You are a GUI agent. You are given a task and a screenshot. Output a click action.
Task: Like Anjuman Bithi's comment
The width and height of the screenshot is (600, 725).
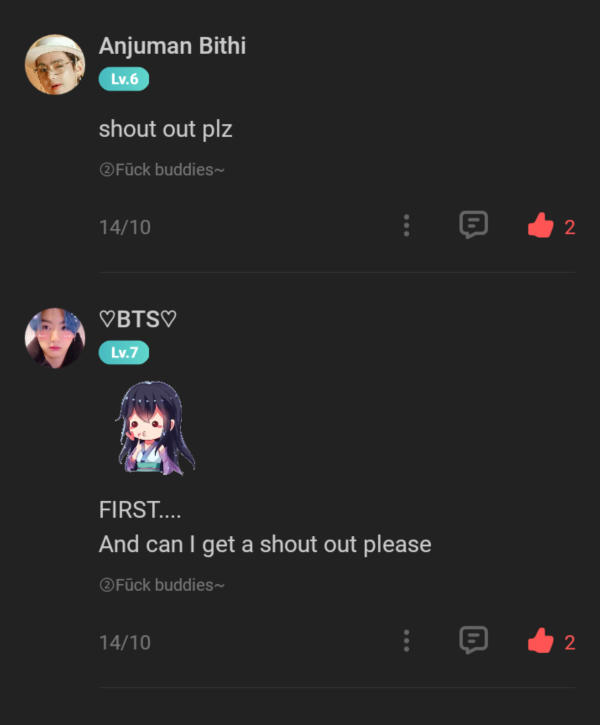pyautogui.click(x=541, y=226)
